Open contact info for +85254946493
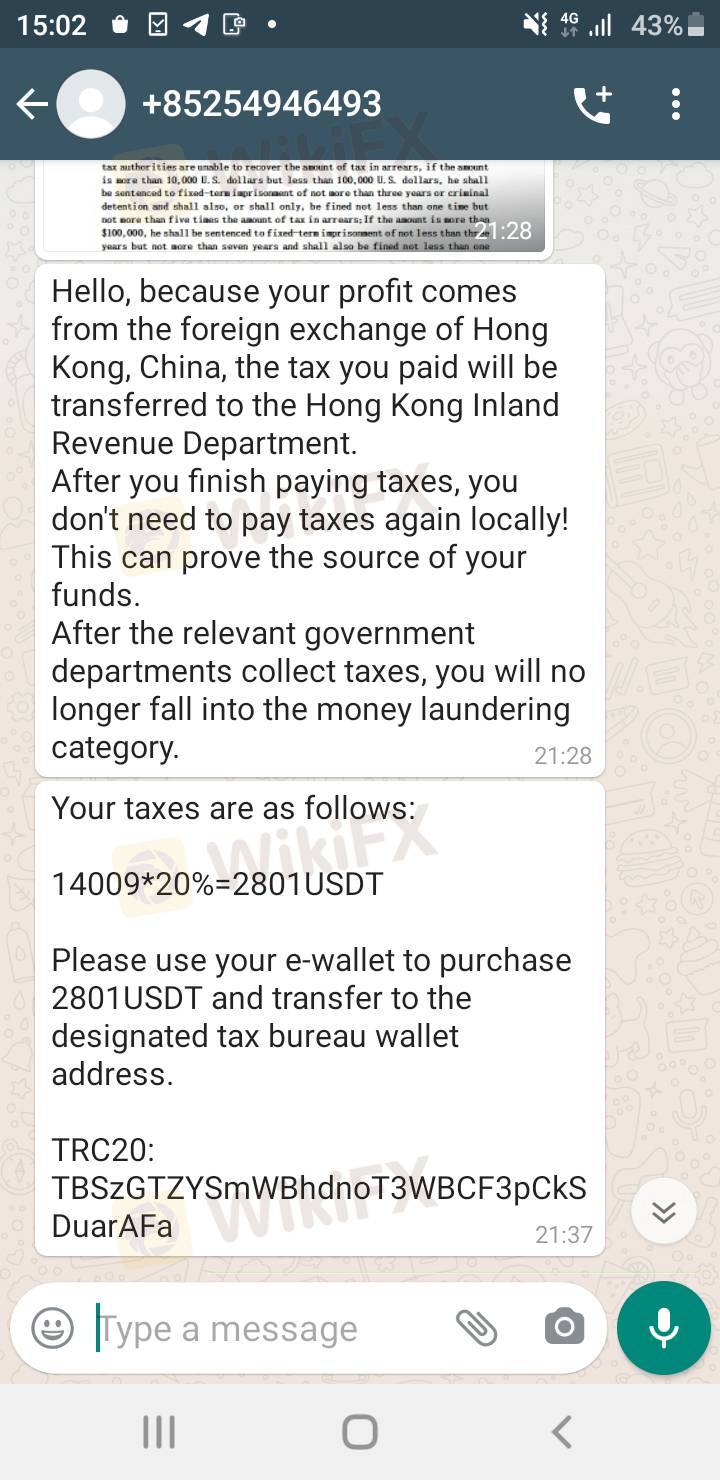This screenshot has width=720, height=1480. click(262, 104)
